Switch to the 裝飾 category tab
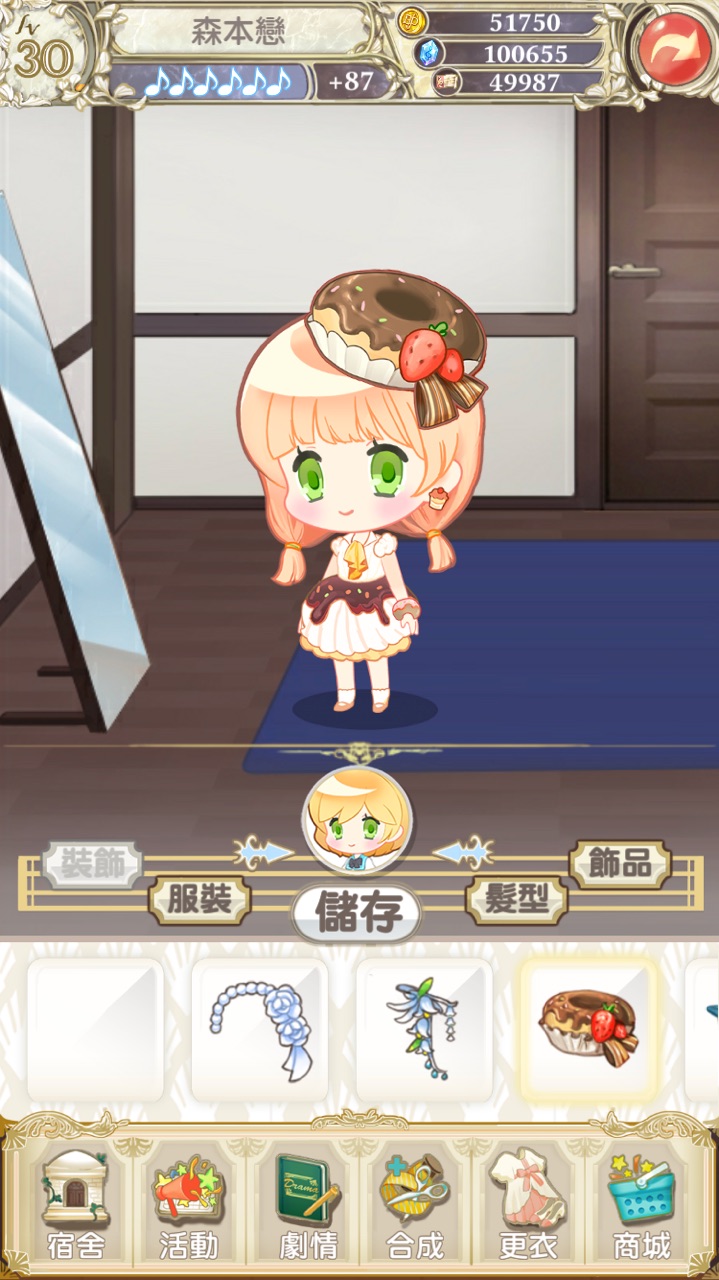Screen dimensions: 719x1280 click(92, 865)
